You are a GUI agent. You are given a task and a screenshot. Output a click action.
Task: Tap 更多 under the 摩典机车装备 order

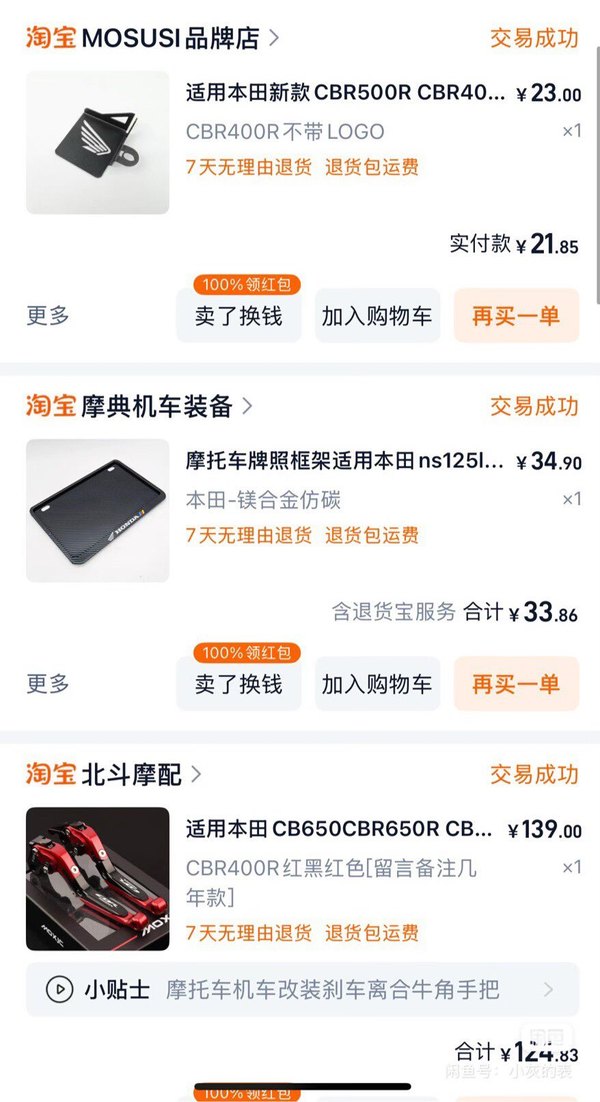tap(48, 684)
